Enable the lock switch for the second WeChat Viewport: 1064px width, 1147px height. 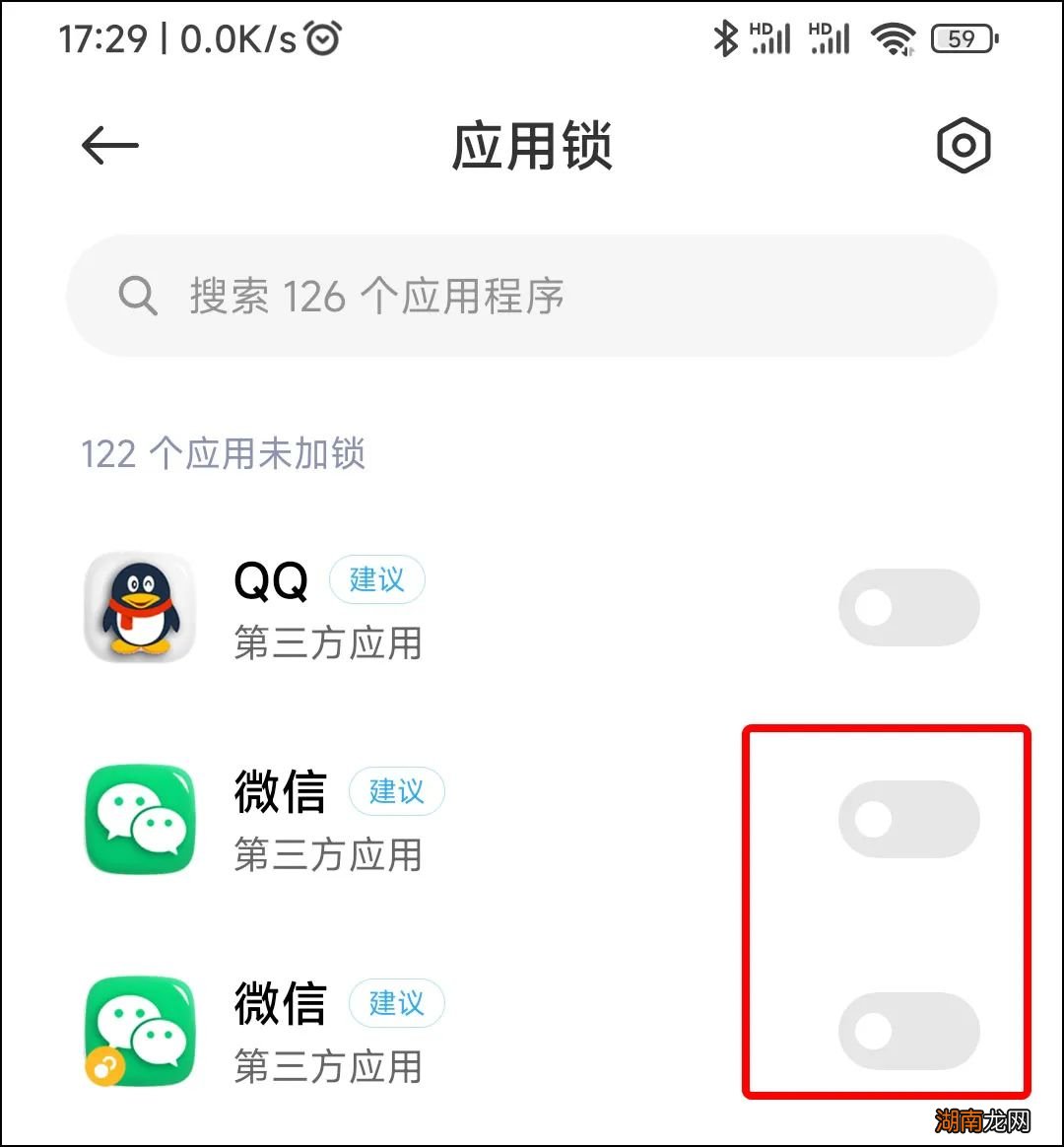point(908,1031)
